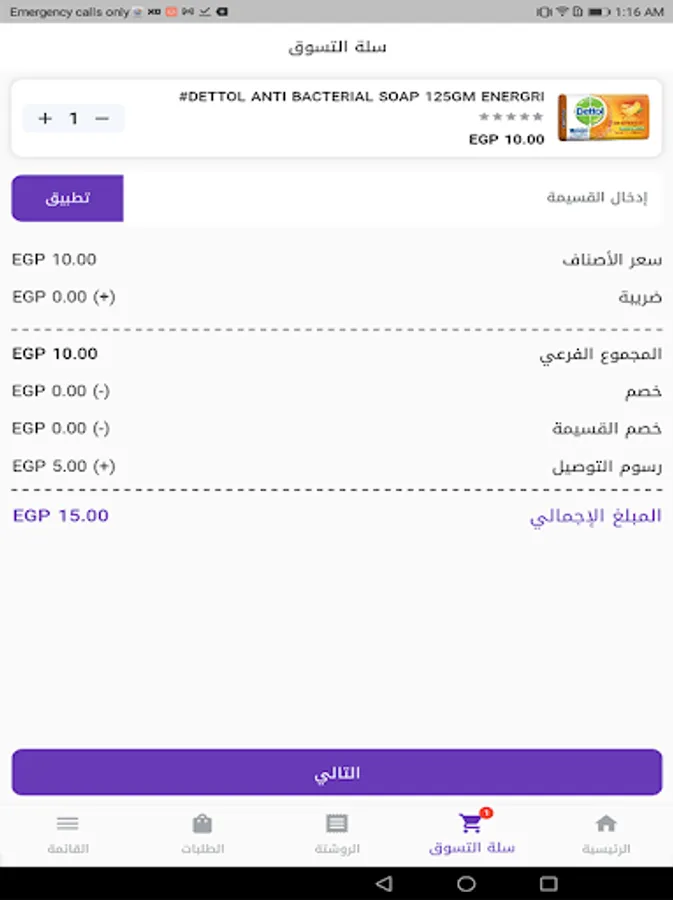The width and height of the screenshot is (673, 900).
Task: Tap the system back button
Action: (384, 884)
